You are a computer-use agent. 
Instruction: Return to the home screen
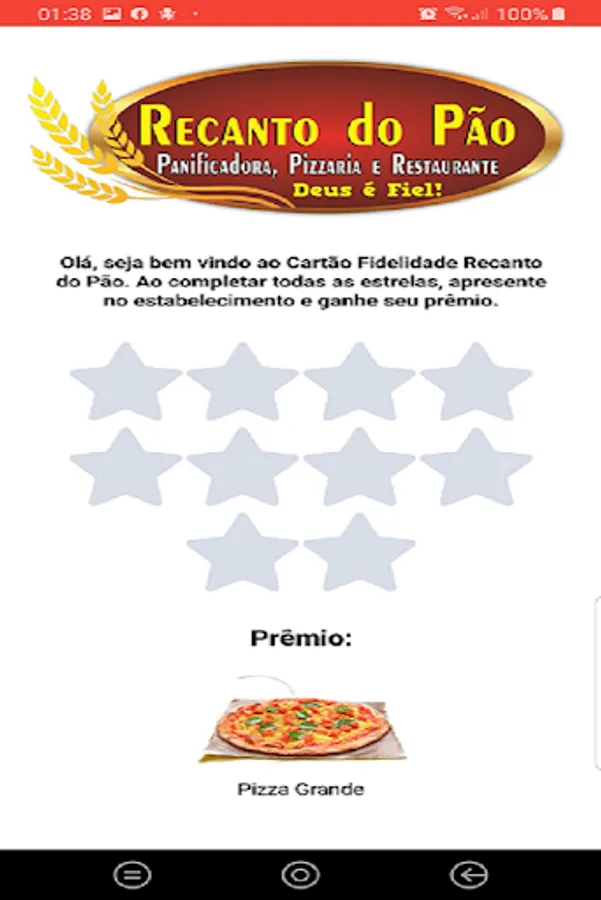tap(300, 875)
